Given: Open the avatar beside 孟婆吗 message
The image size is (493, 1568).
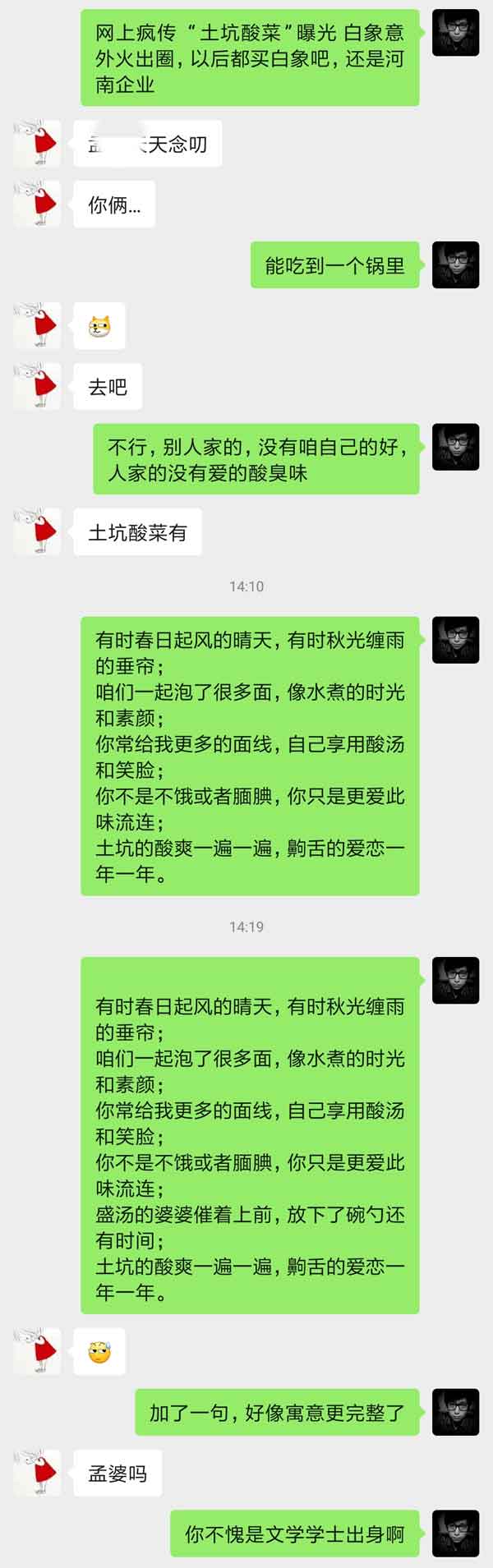Looking at the screenshot, I should 37,1474.
